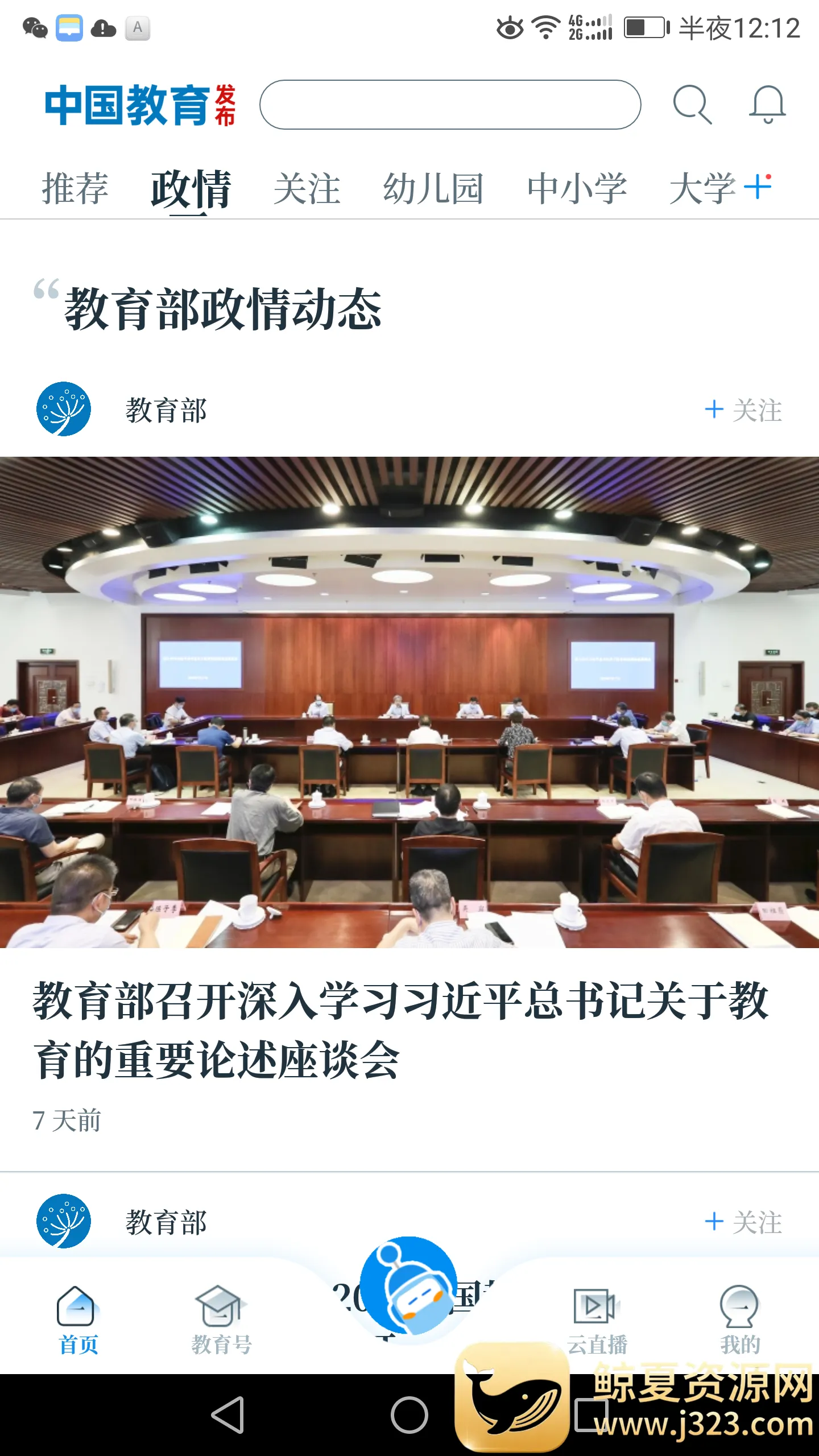Tap the empty search box
The height and width of the screenshot is (1456, 819).
click(450, 105)
